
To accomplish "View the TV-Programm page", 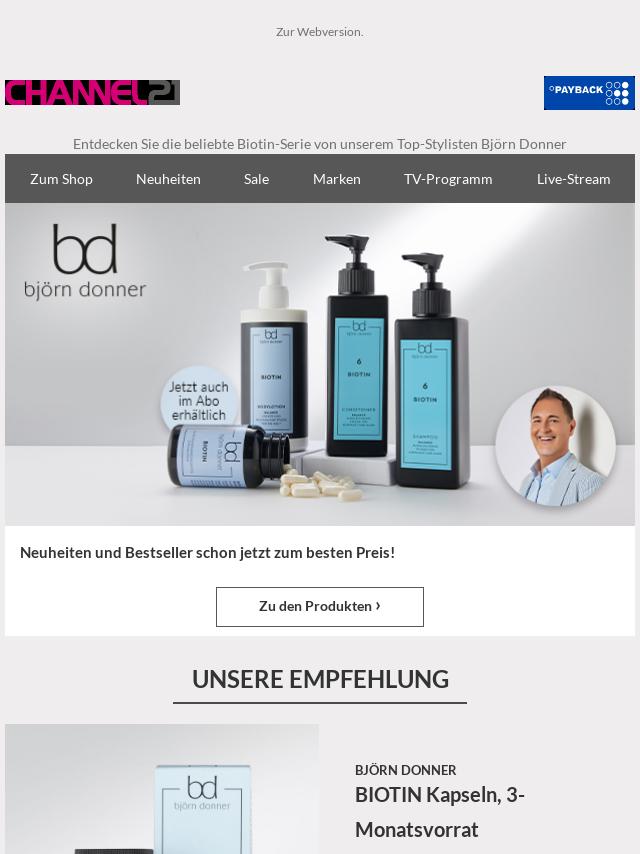I will [448, 179].
